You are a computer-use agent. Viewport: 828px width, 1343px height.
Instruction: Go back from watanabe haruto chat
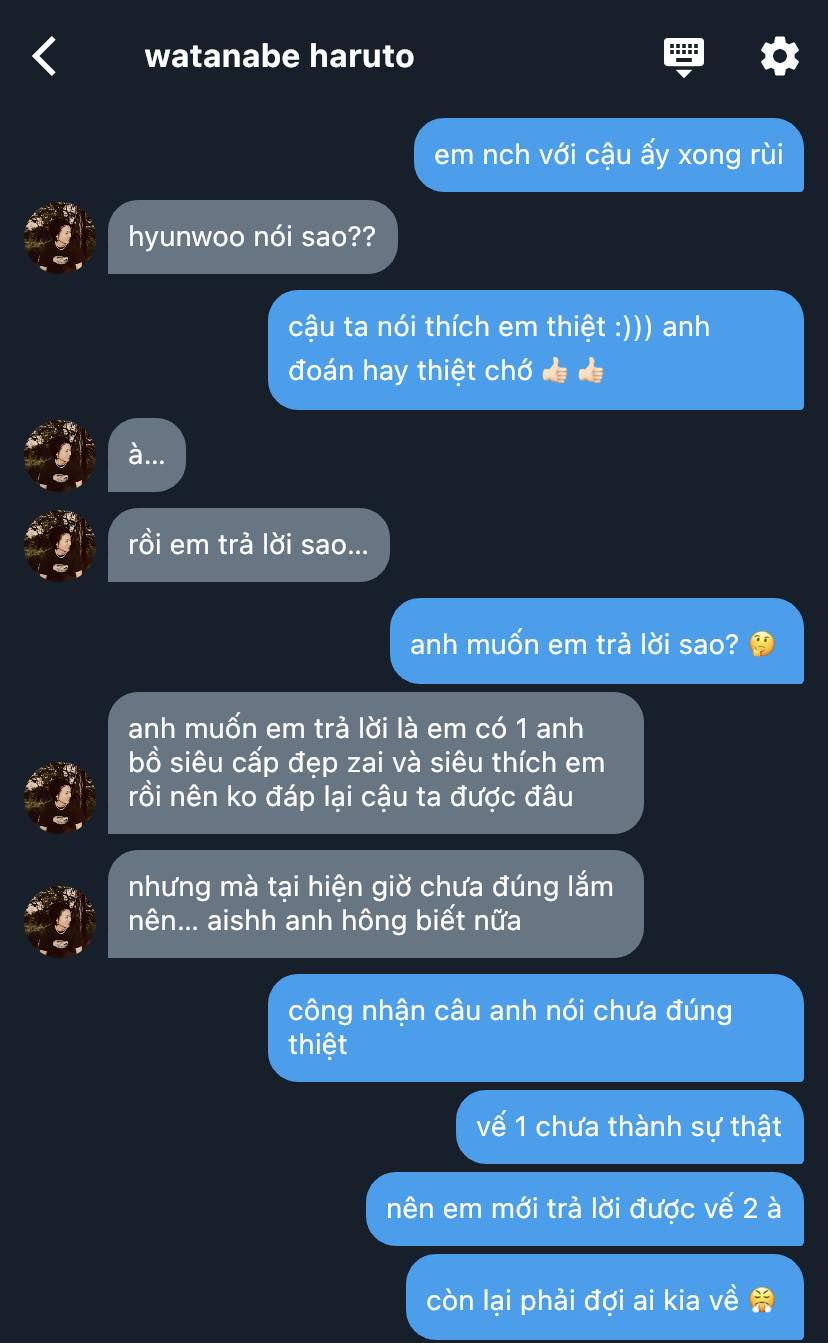(x=44, y=56)
